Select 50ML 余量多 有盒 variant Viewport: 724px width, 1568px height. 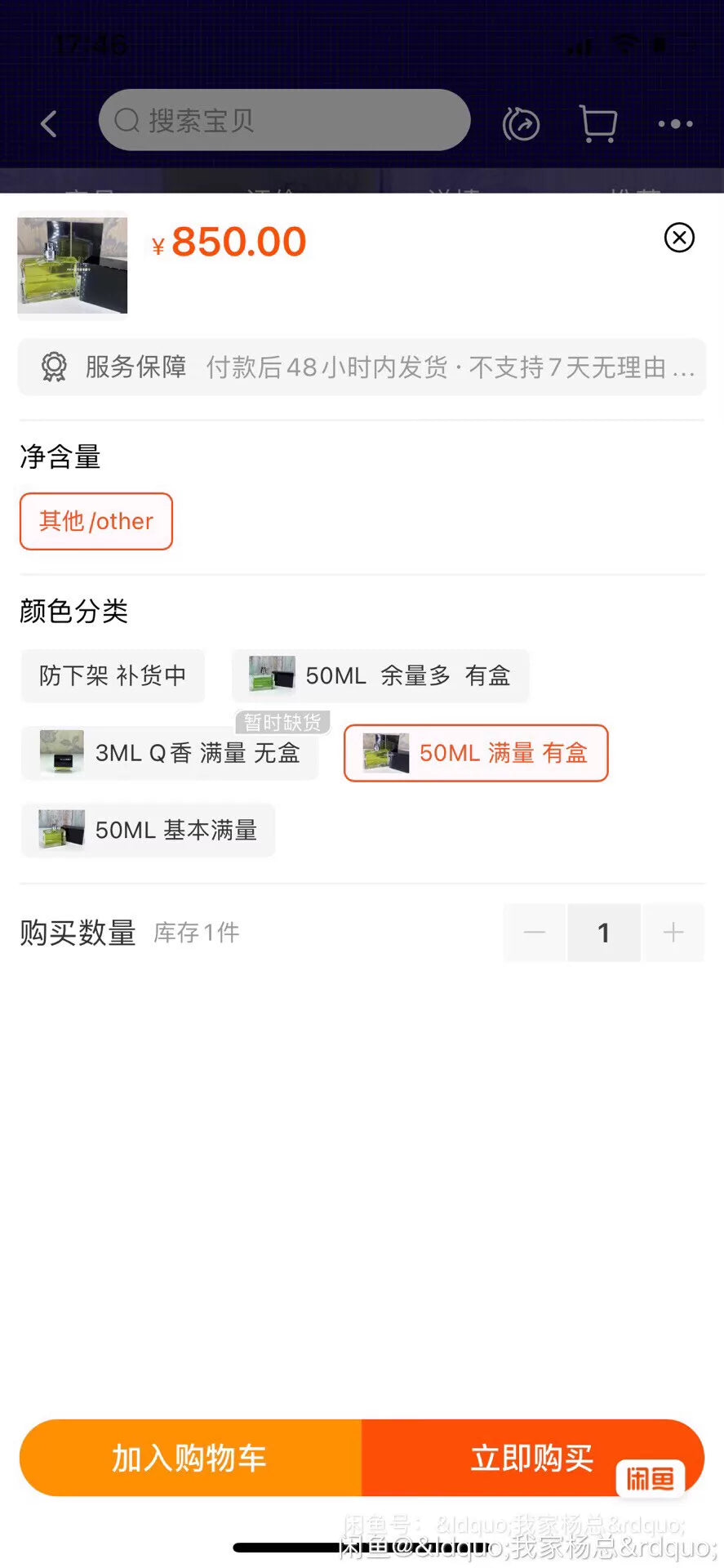click(380, 675)
